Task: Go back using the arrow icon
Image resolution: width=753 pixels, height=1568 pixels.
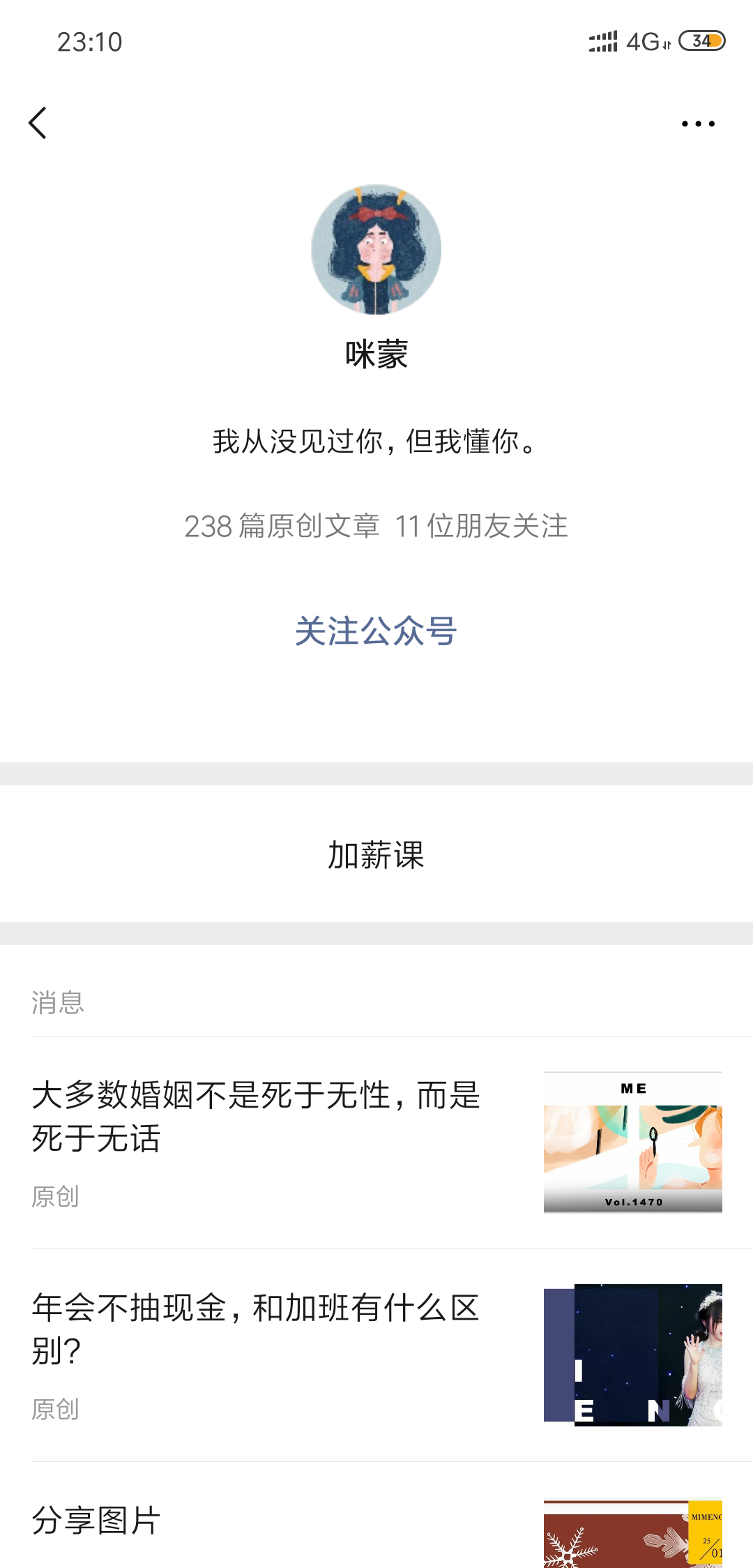Action: (38, 123)
